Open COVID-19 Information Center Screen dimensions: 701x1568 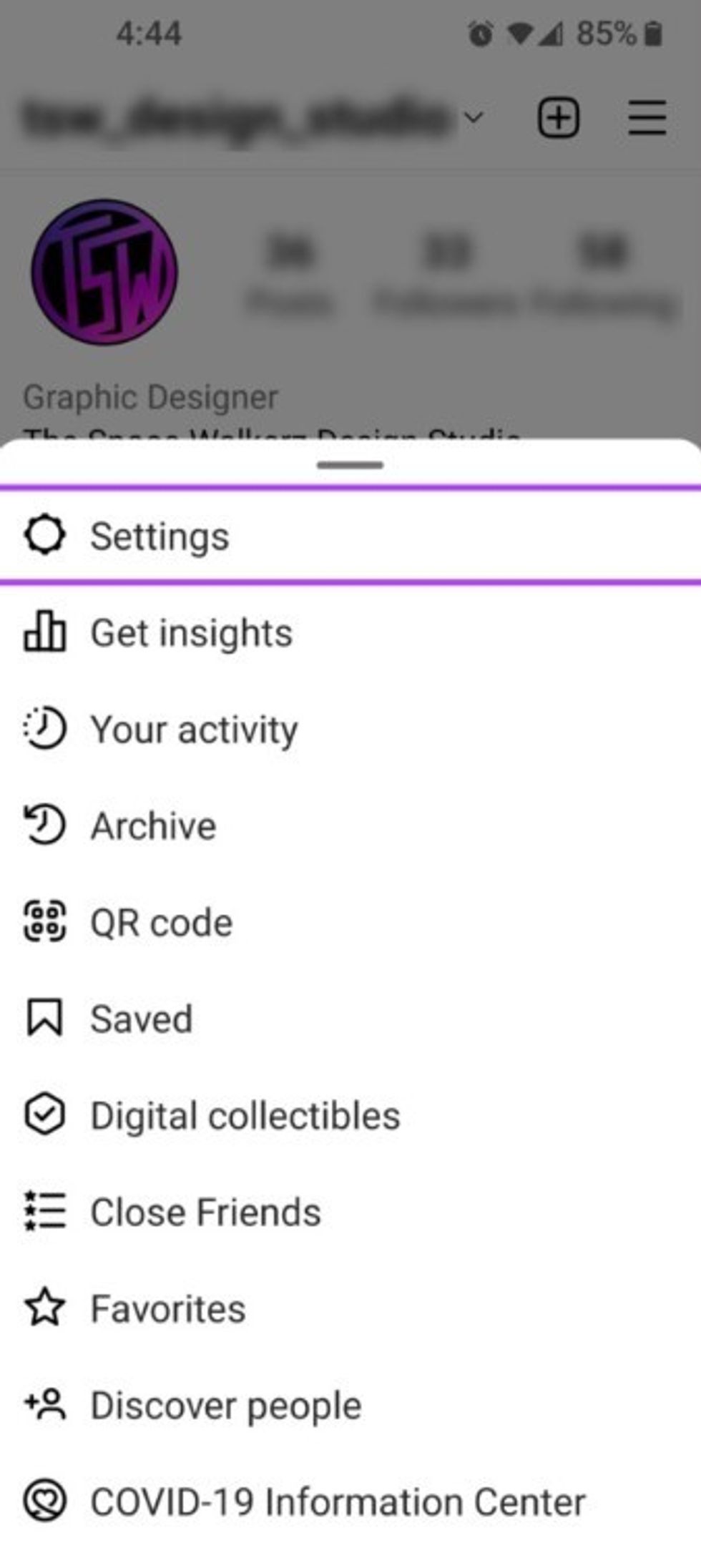[337, 1501]
